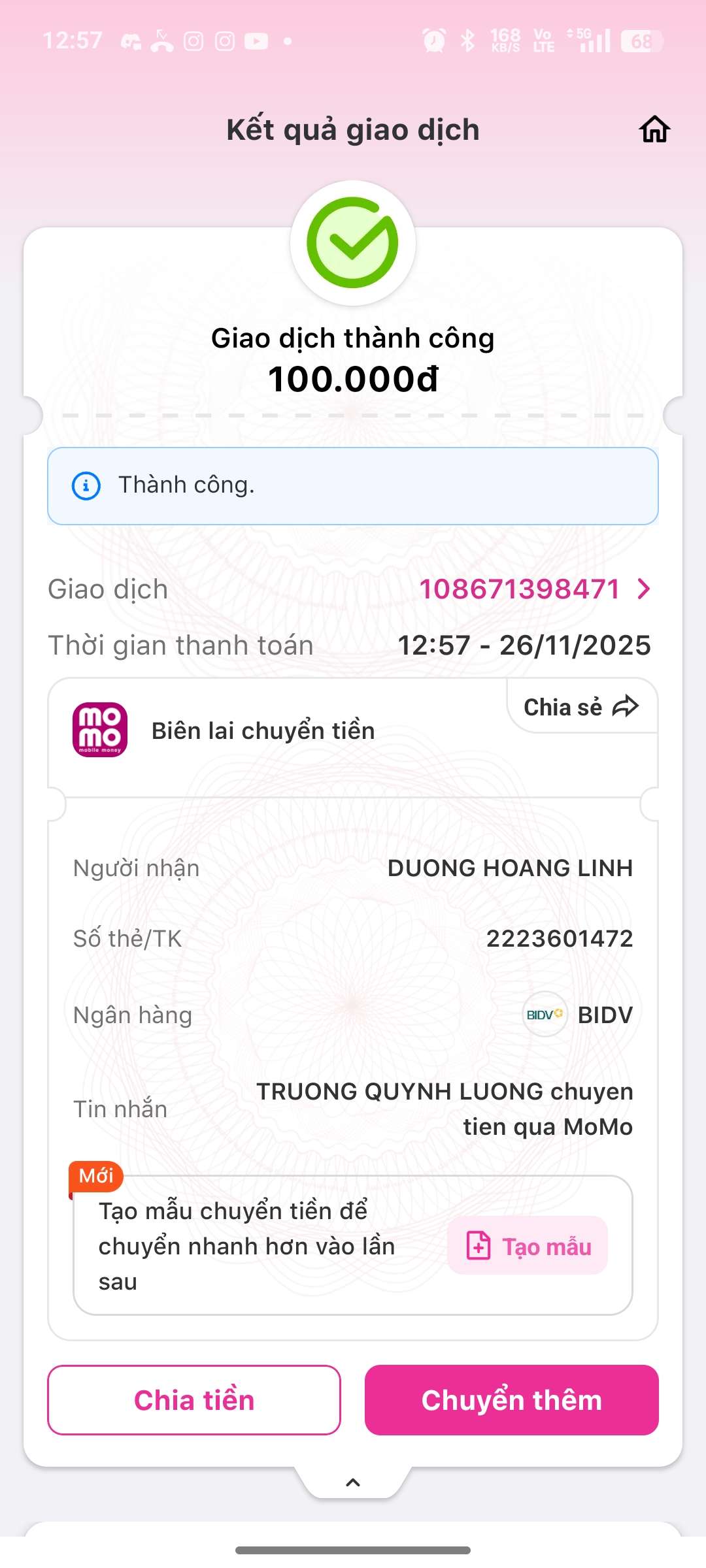The height and width of the screenshot is (1568, 706).
Task: Make another transfer with Chuyển thêm
Action: tap(511, 1400)
